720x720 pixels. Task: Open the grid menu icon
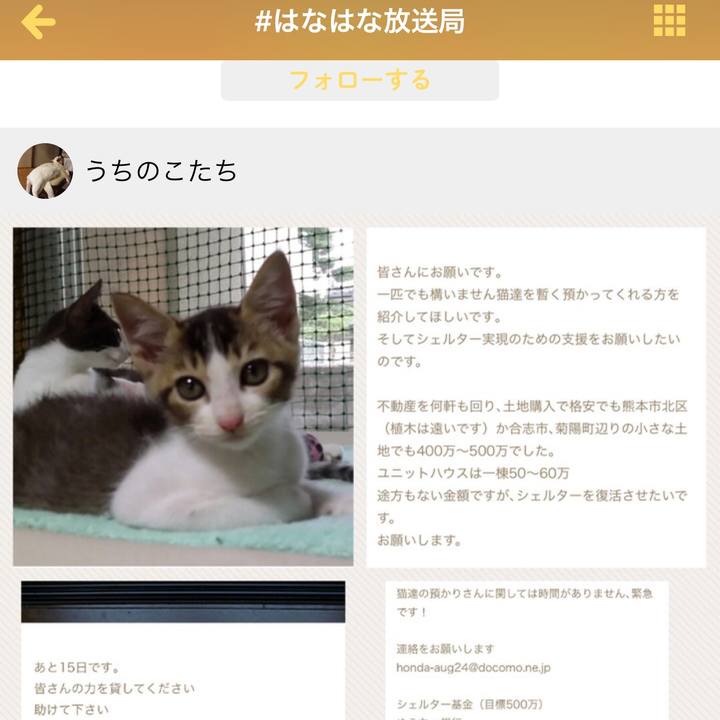coord(669,21)
